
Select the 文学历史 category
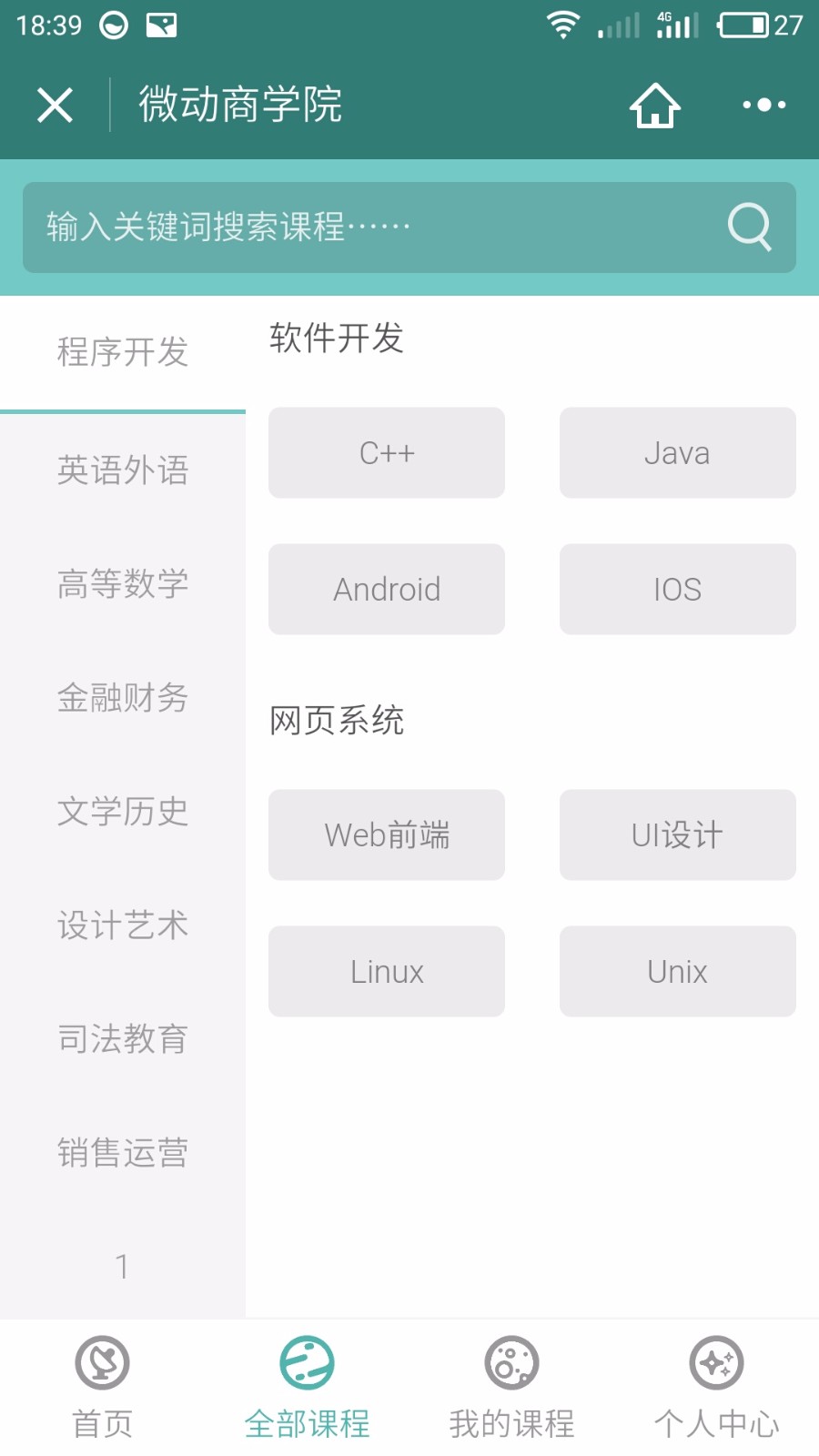(123, 812)
